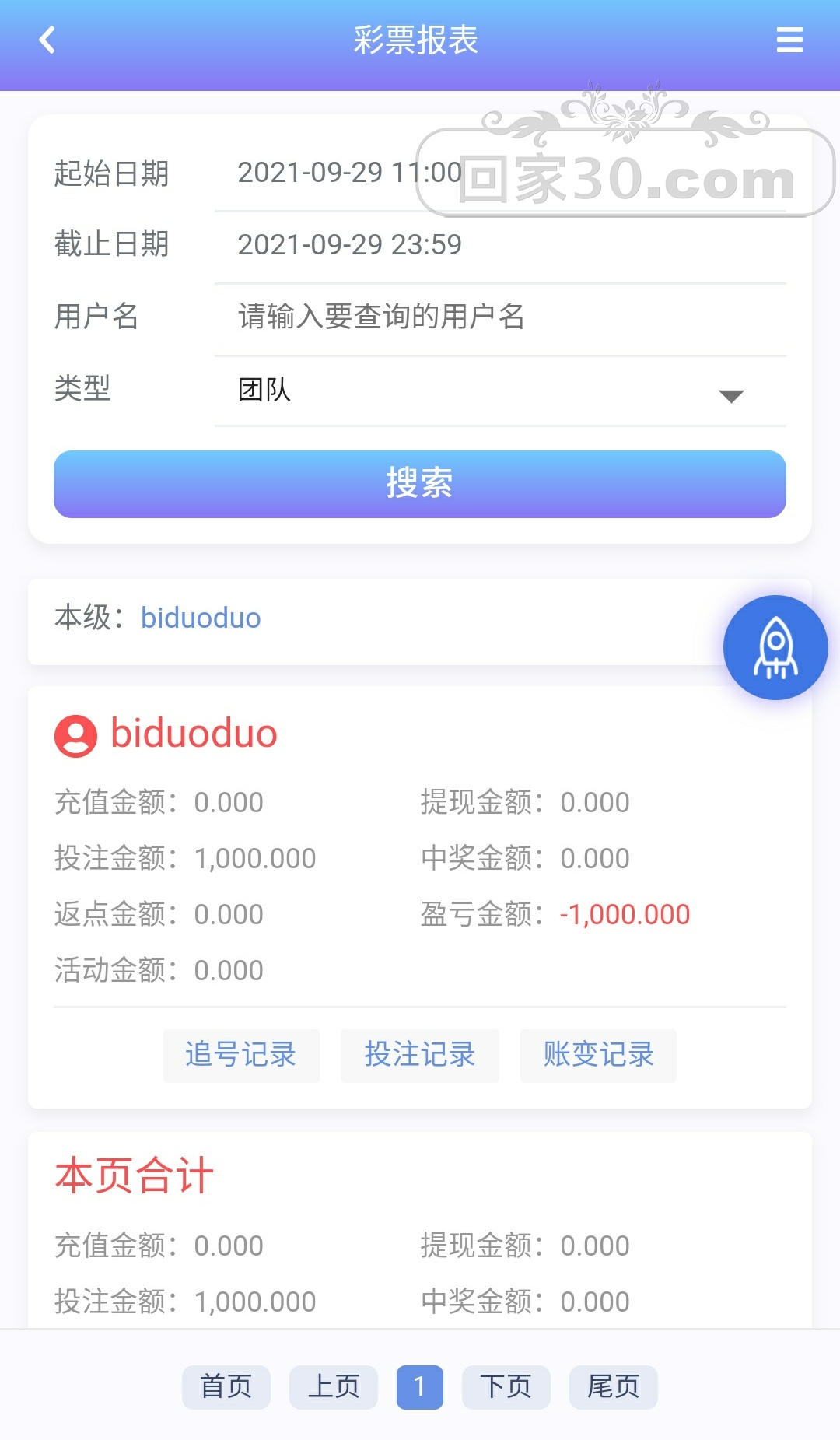Screen dimensions: 840x1440
Task: Tap the floating rocket button
Action: [775, 647]
